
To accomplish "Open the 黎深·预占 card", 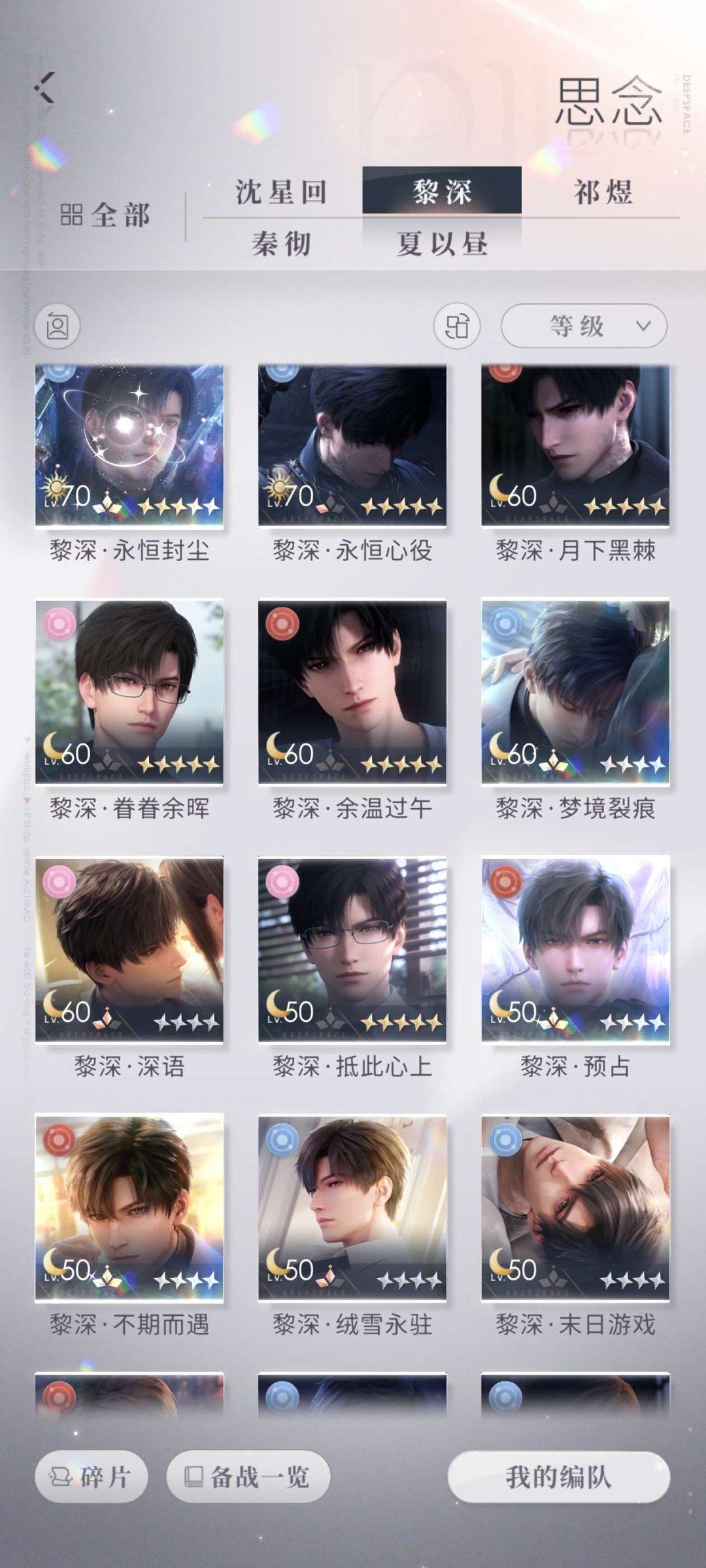I will pos(575,951).
